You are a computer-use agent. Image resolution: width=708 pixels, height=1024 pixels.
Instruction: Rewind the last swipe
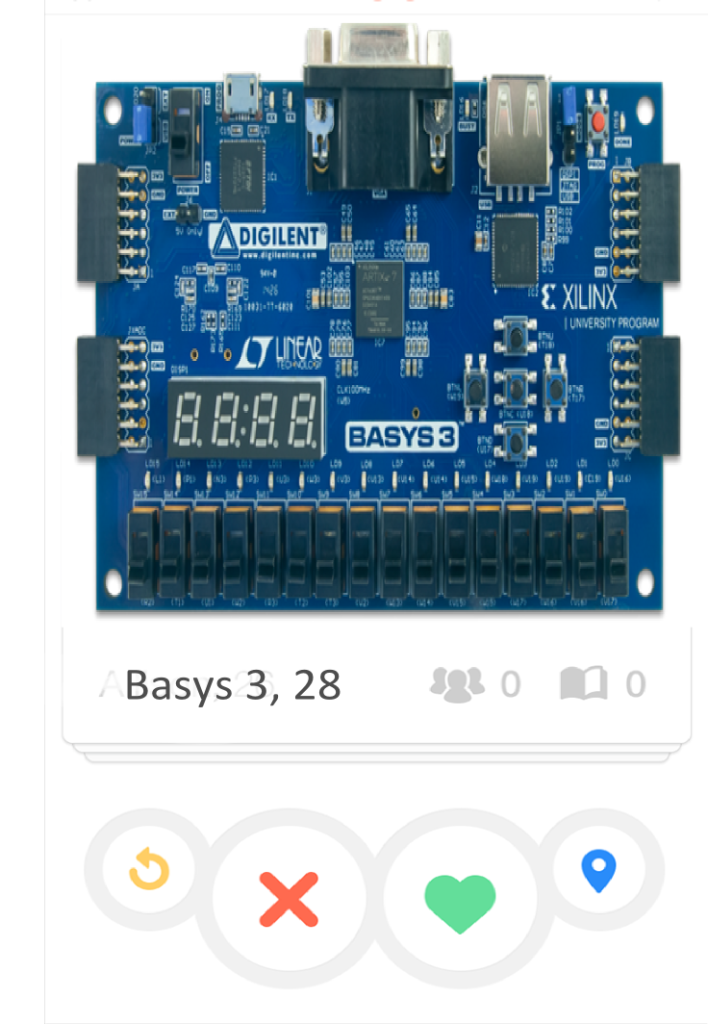pos(149,869)
